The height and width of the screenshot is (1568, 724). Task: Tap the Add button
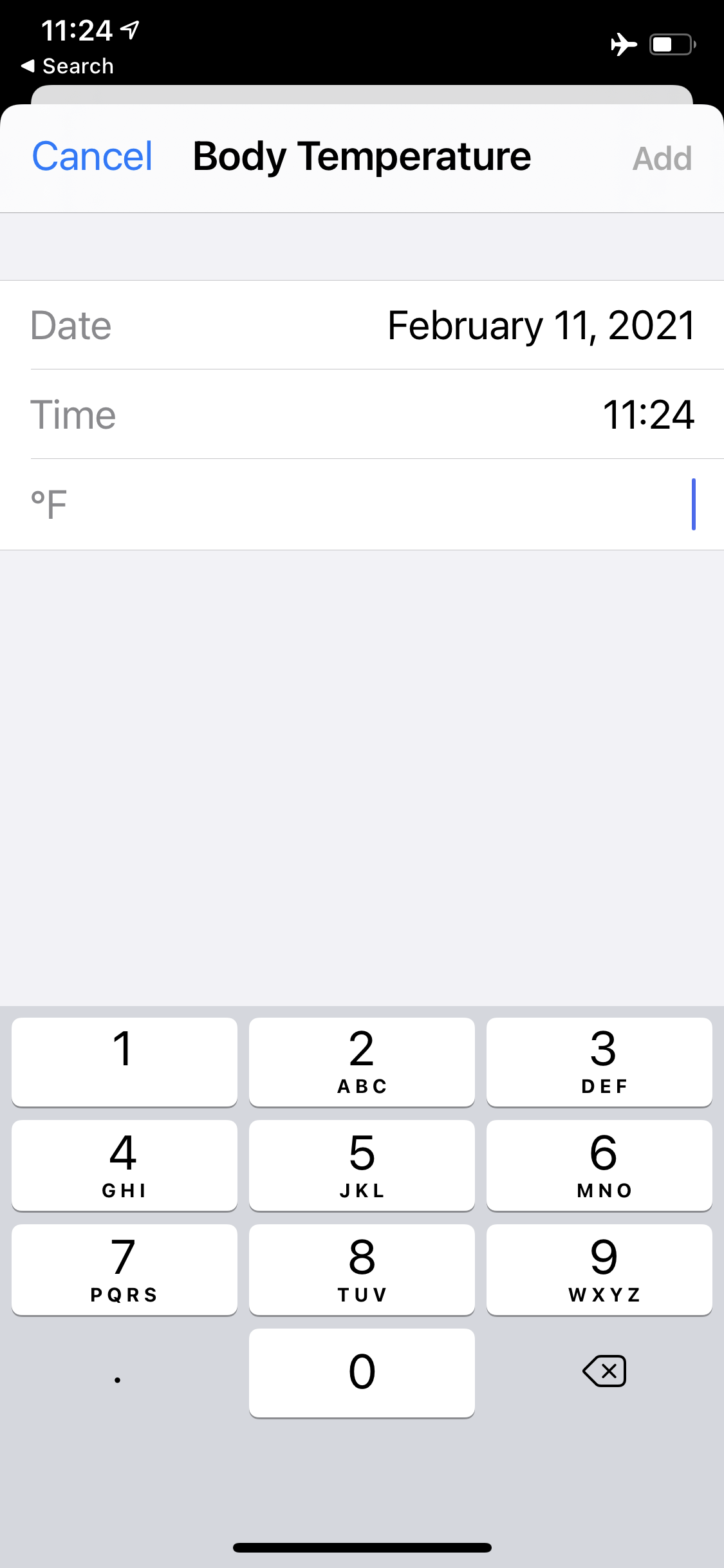click(x=662, y=158)
